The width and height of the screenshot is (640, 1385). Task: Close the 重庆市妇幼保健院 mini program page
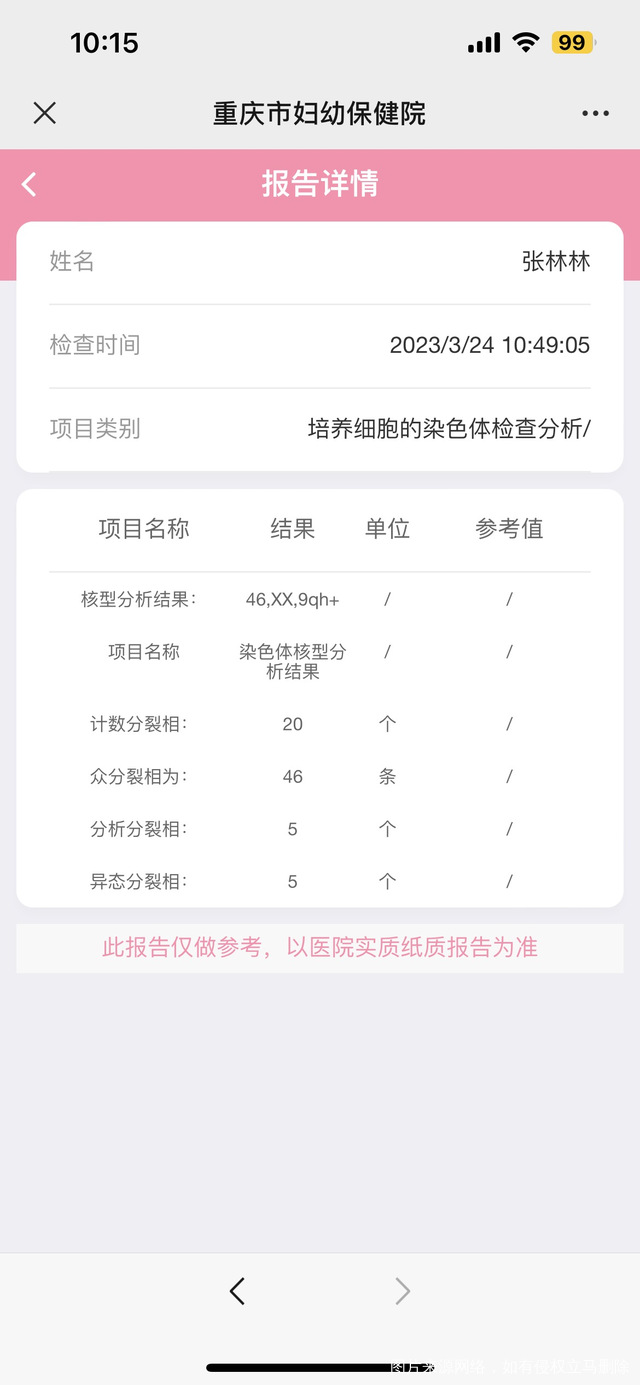(45, 113)
